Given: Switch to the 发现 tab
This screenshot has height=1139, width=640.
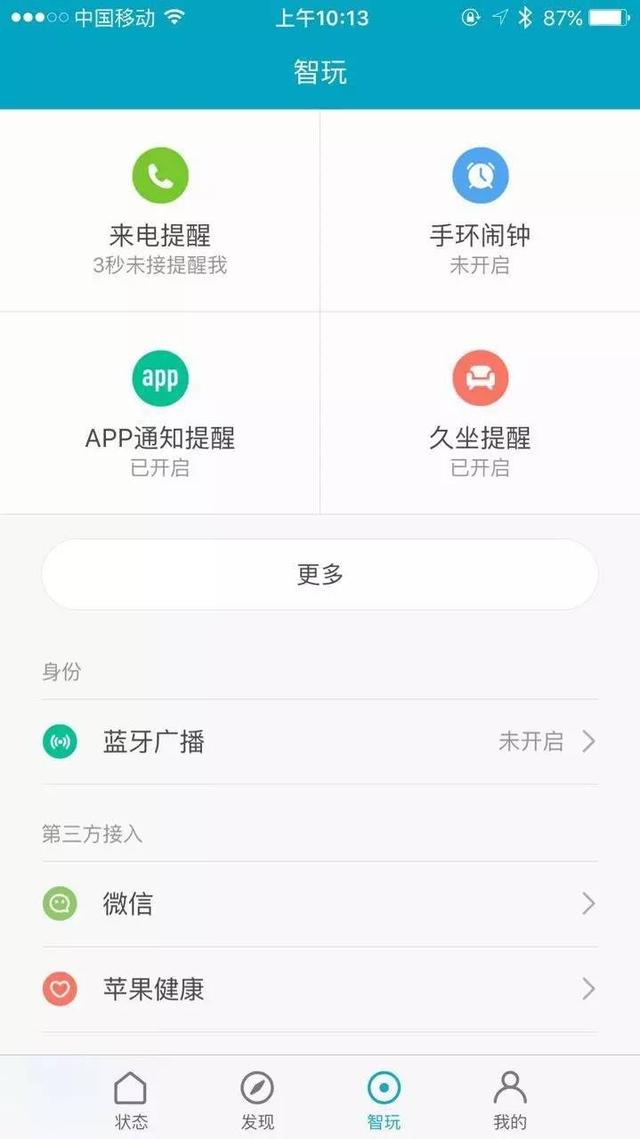Looking at the screenshot, I should 257,1099.
